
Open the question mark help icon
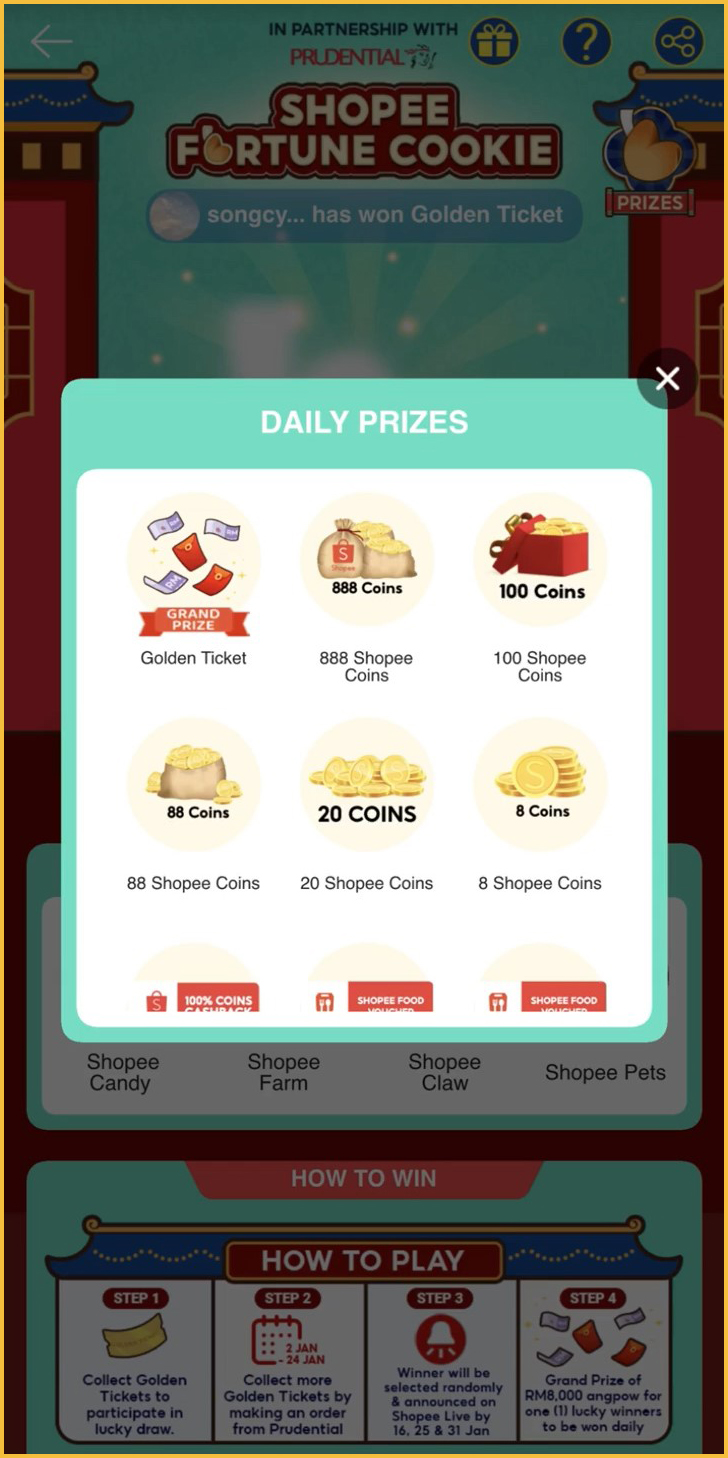pyautogui.click(x=586, y=42)
